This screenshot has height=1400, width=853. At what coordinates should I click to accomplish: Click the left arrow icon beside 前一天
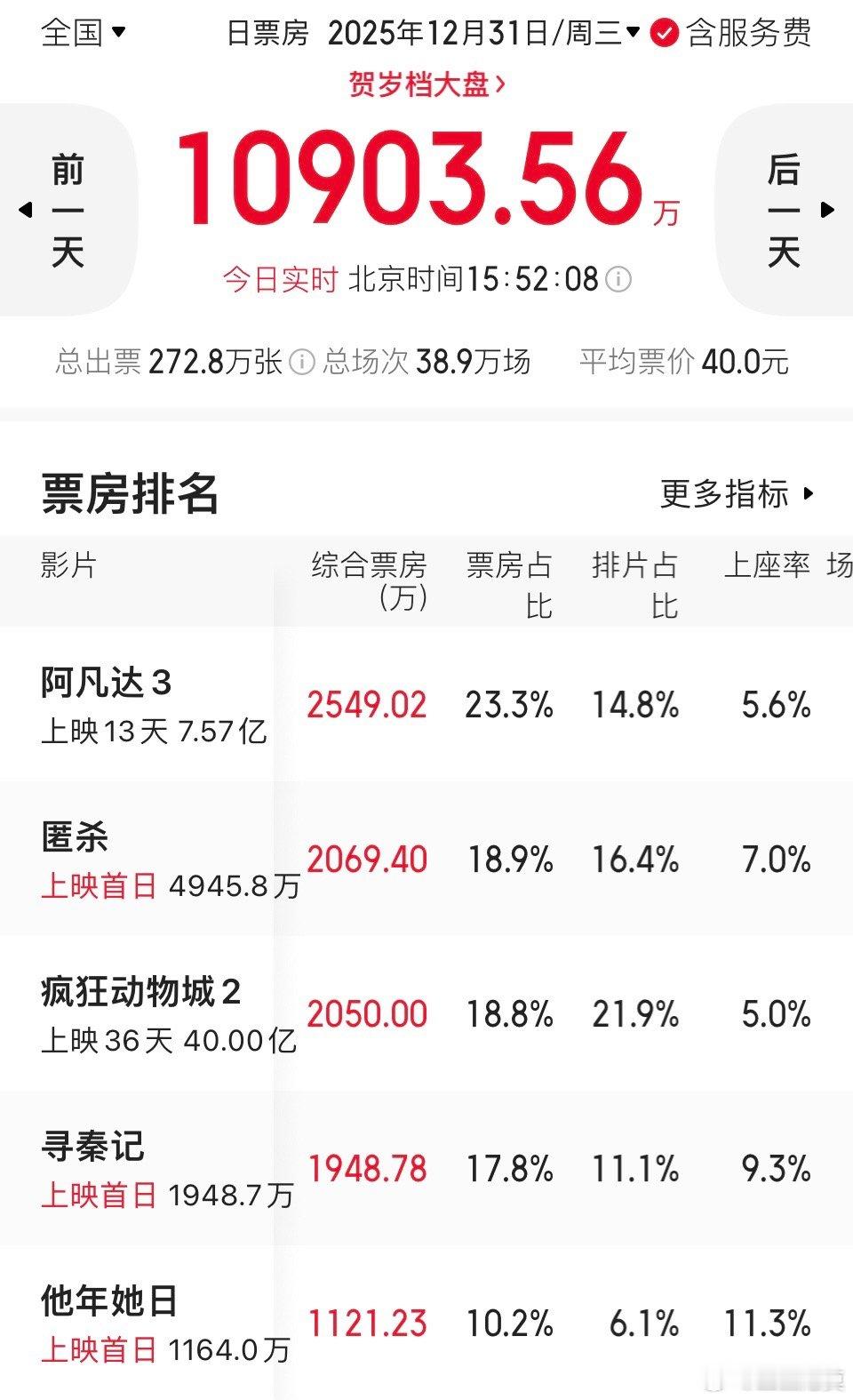[27, 211]
